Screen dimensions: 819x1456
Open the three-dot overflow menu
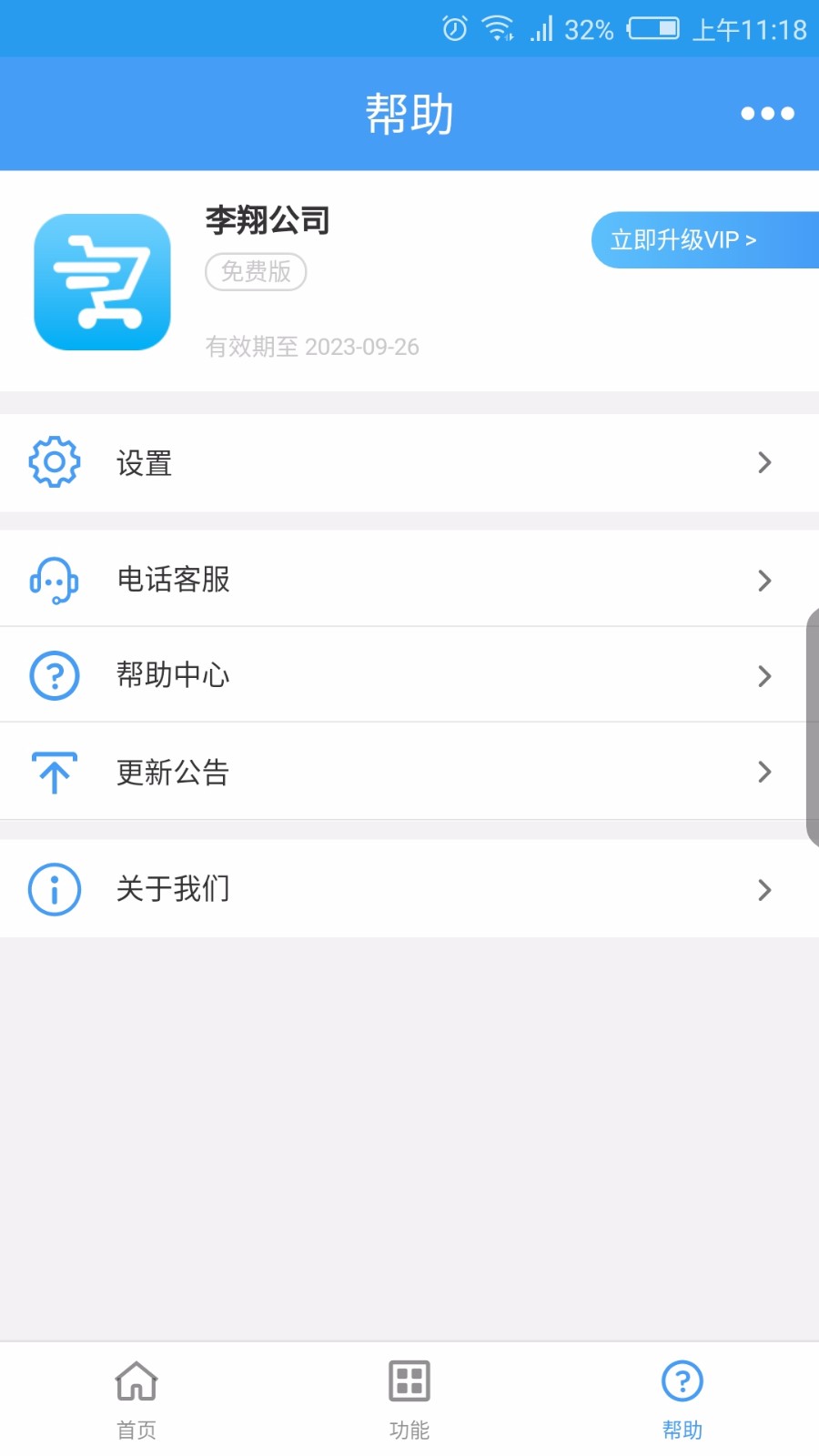point(767,113)
